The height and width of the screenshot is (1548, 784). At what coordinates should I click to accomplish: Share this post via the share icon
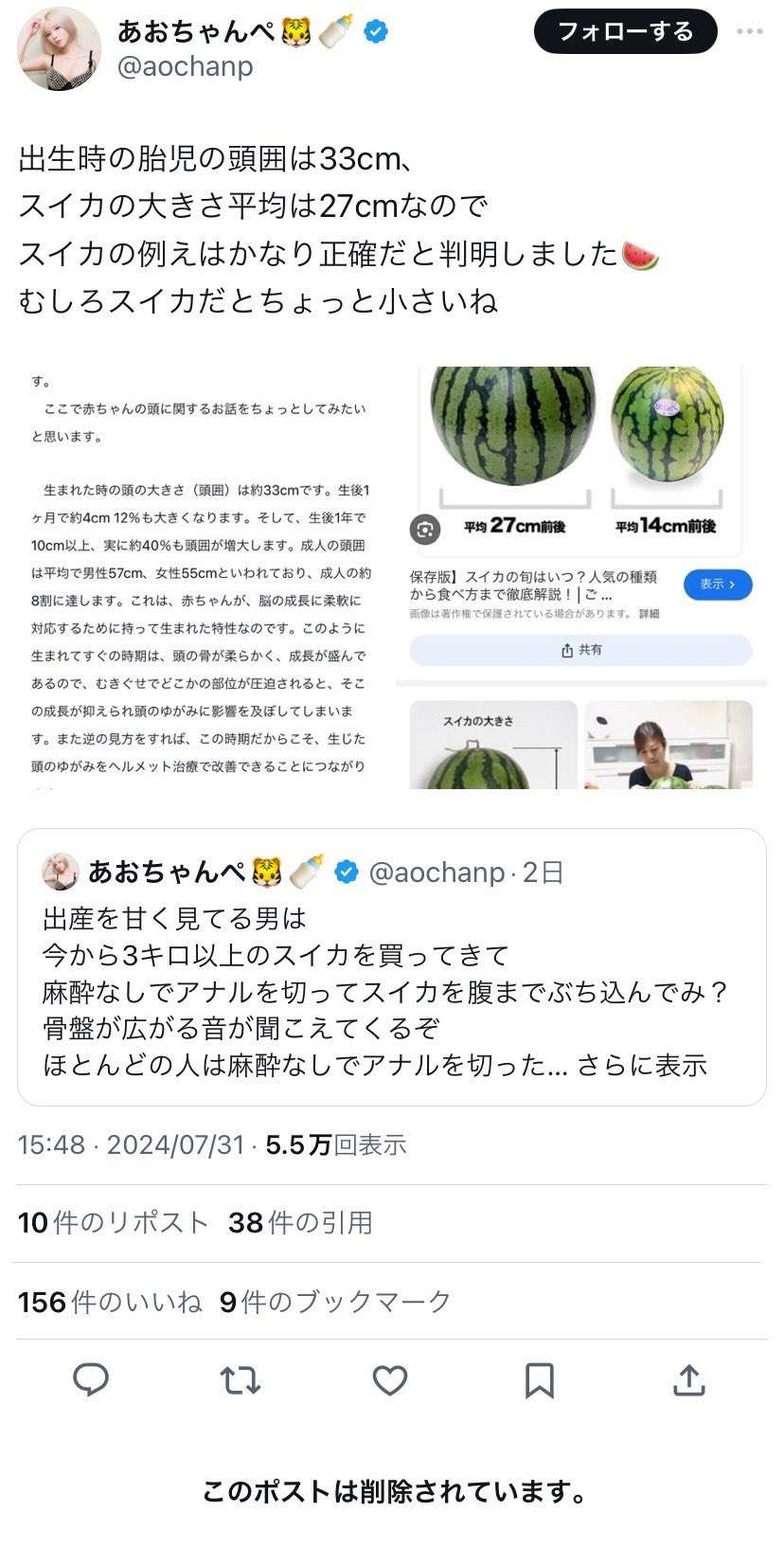click(689, 1380)
